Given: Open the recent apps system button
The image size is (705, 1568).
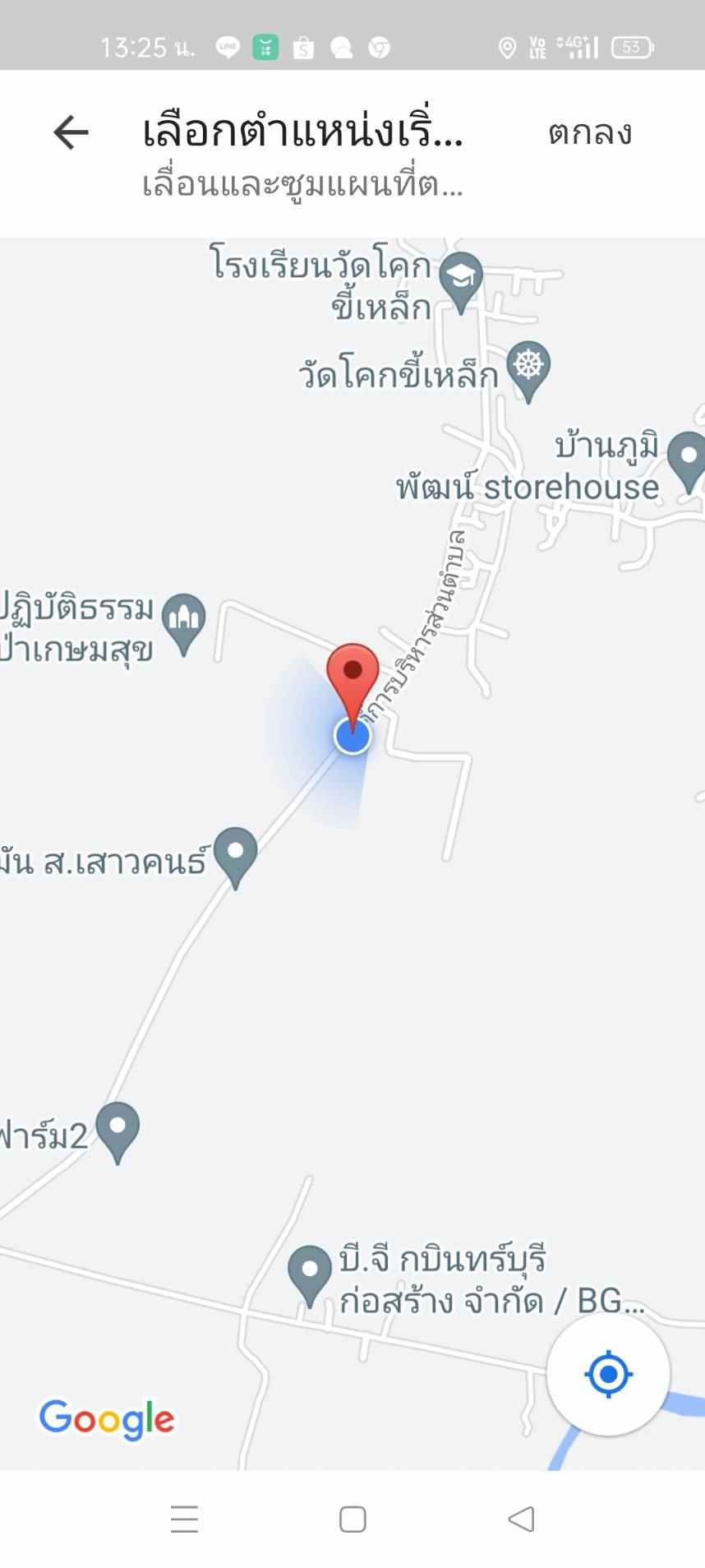Looking at the screenshot, I should 184,1518.
